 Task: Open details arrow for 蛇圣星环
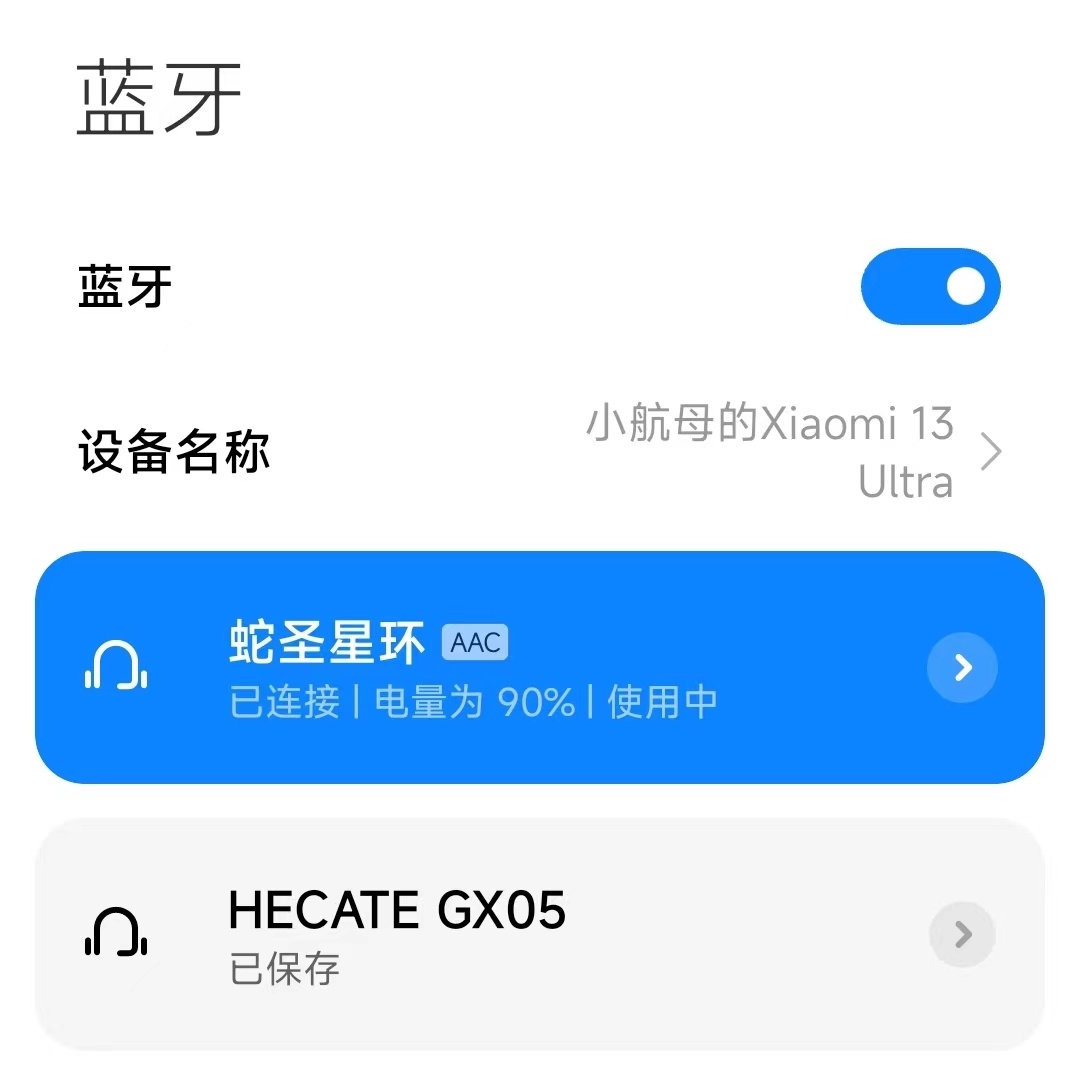tap(962, 667)
